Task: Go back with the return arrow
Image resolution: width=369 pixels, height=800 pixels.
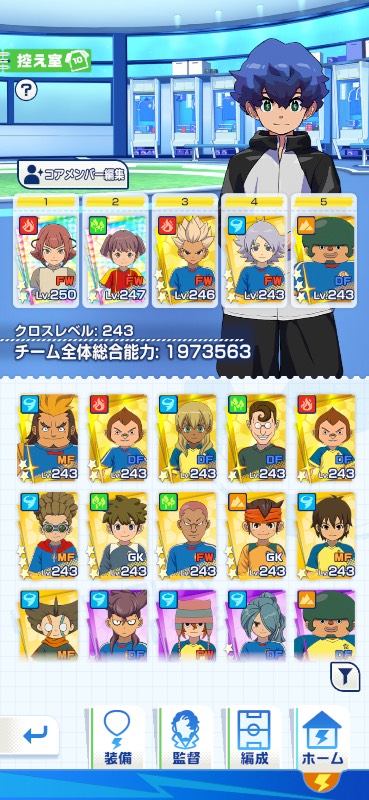Action: (x=30, y=735)
